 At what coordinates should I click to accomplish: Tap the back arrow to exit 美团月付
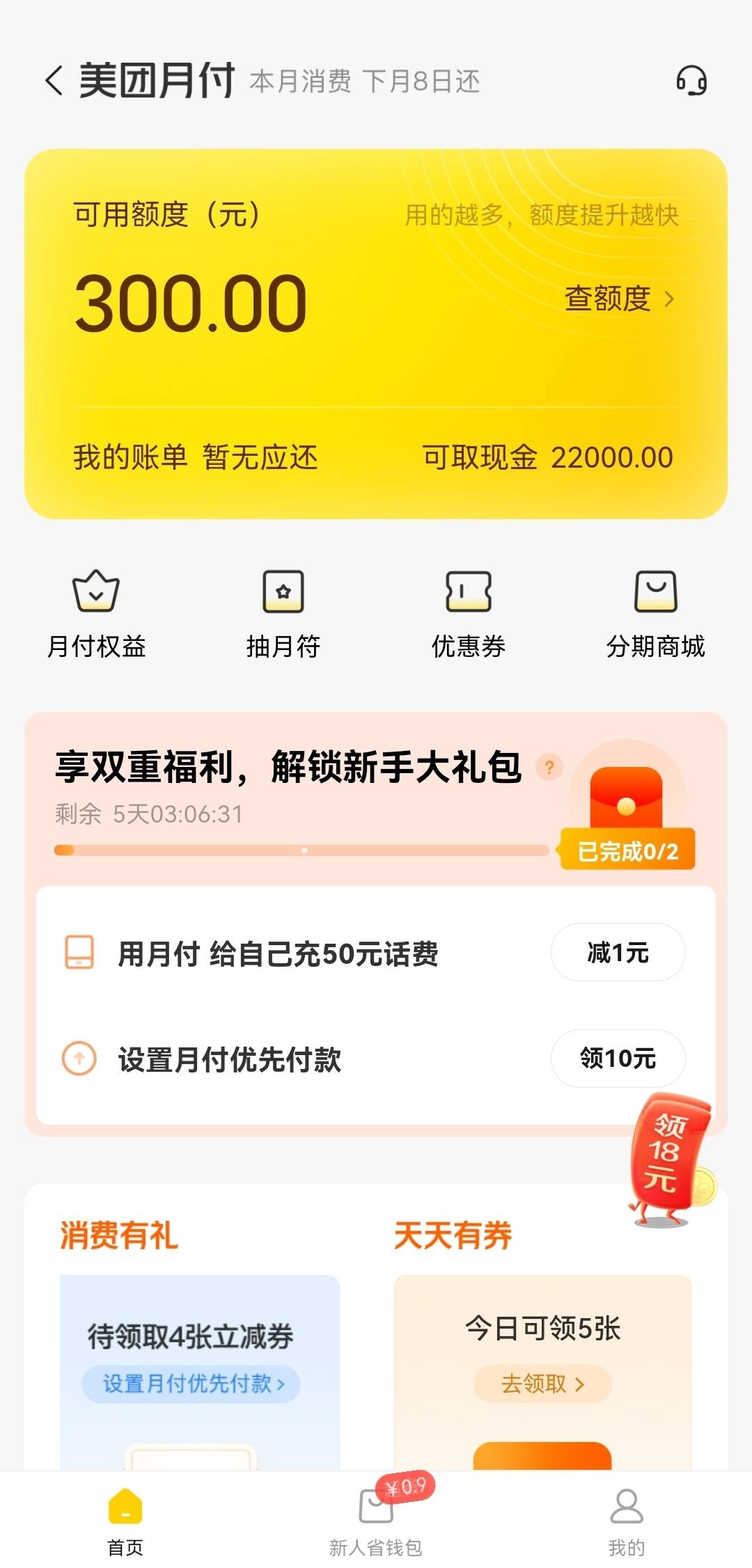53,81
